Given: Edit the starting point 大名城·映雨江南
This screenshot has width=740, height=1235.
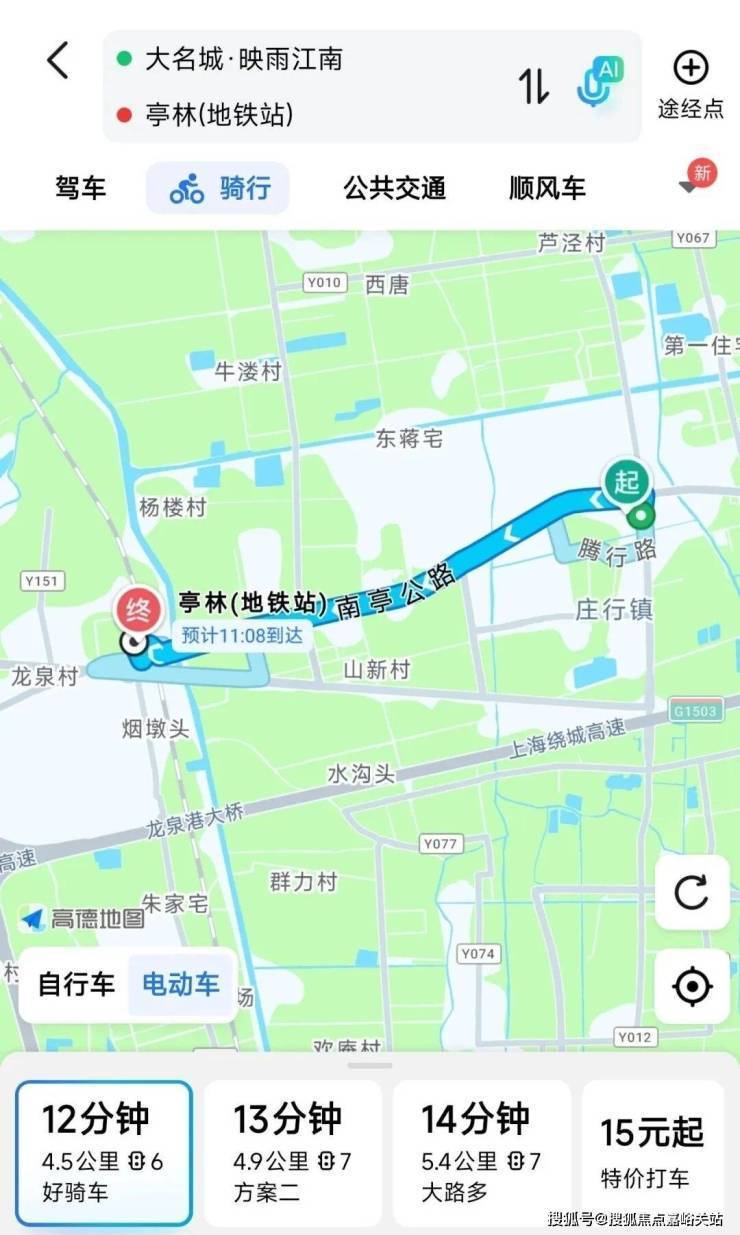Looking at the screenshot, I should [x=244, y=59].
